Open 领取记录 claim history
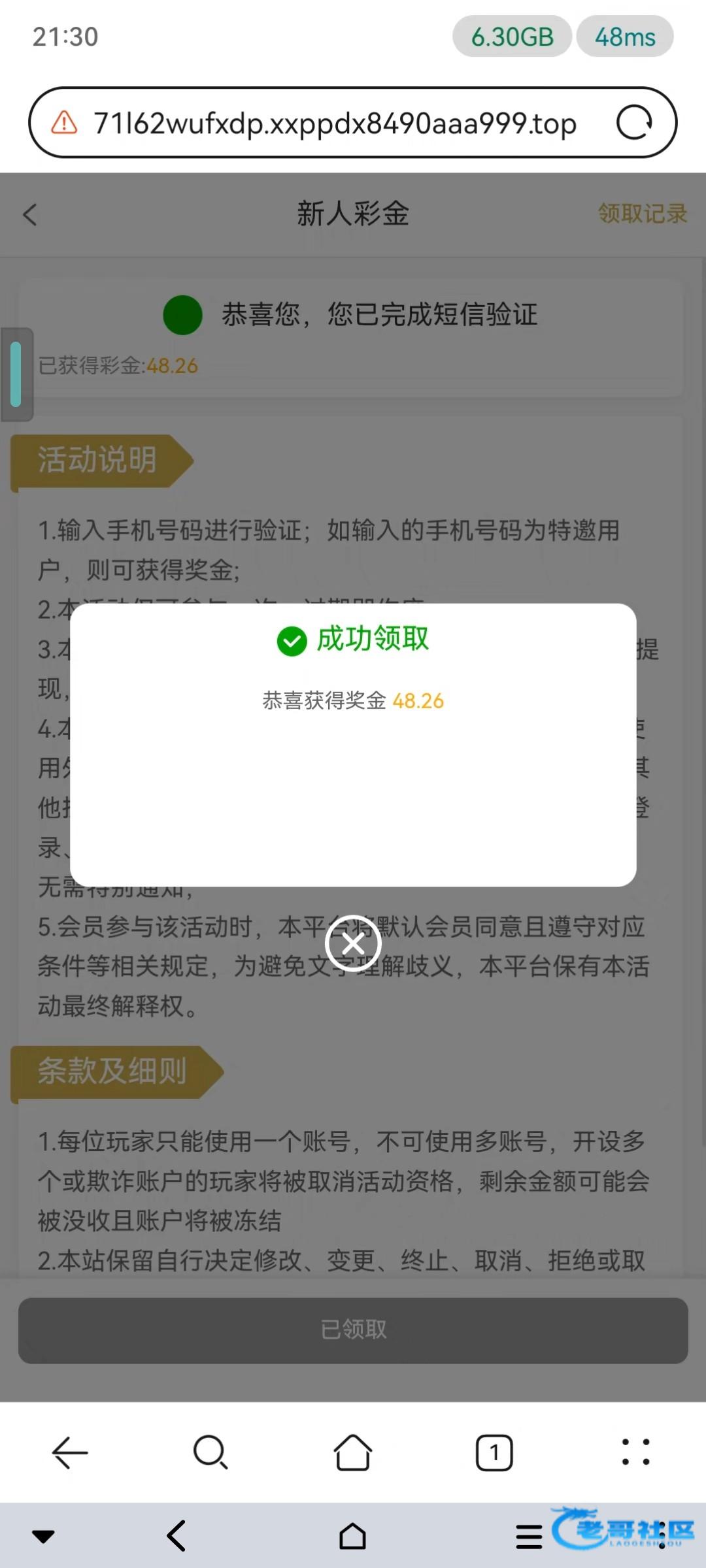 (x=642, y=214)
